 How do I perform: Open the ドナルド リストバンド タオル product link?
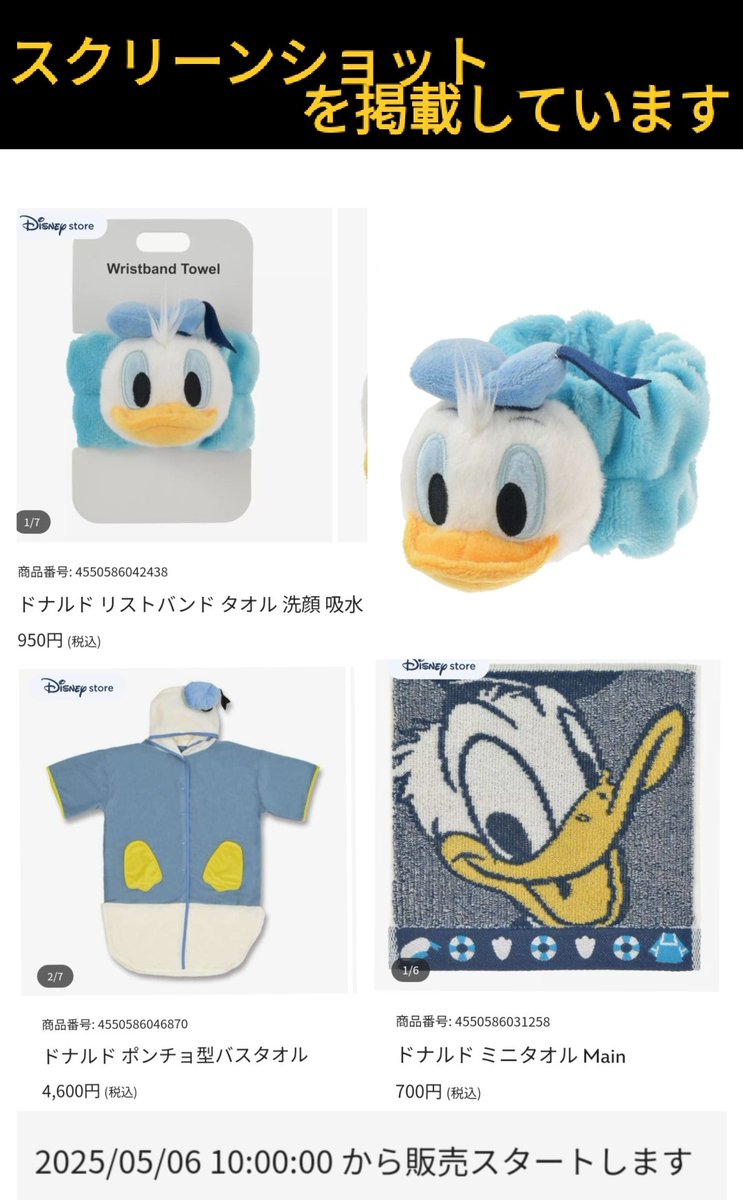(x=187, y=605)
